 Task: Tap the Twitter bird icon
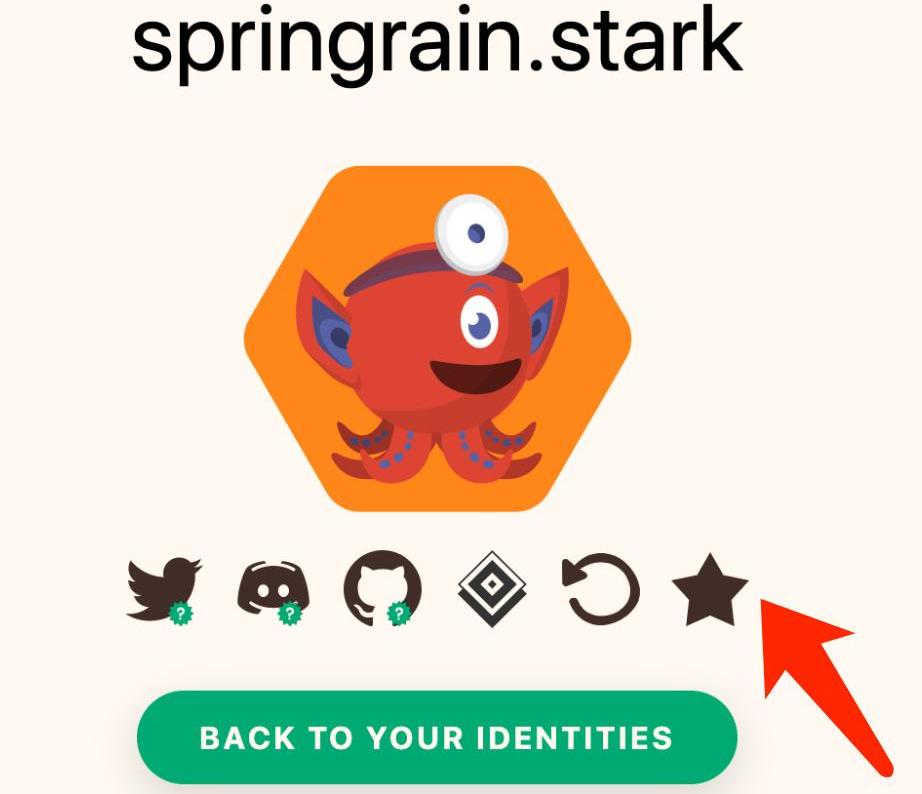coord(164,589)
